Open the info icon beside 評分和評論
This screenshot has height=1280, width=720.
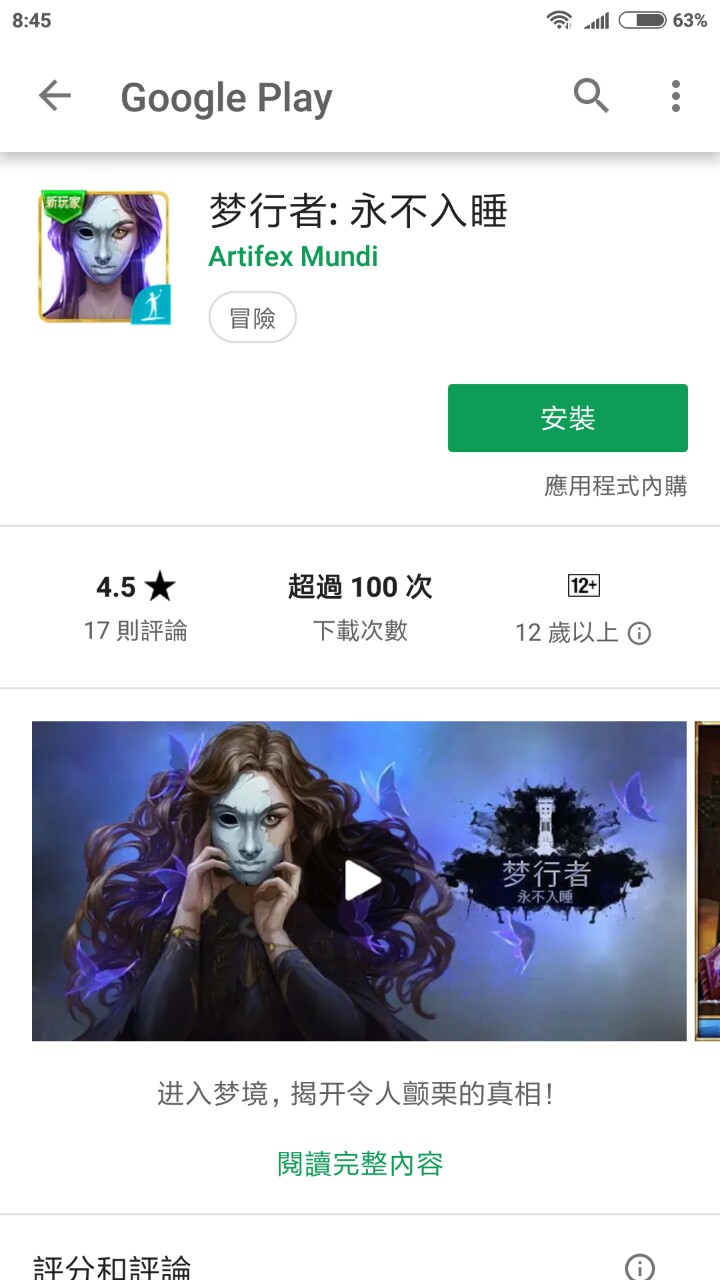tap(639, 1267)
